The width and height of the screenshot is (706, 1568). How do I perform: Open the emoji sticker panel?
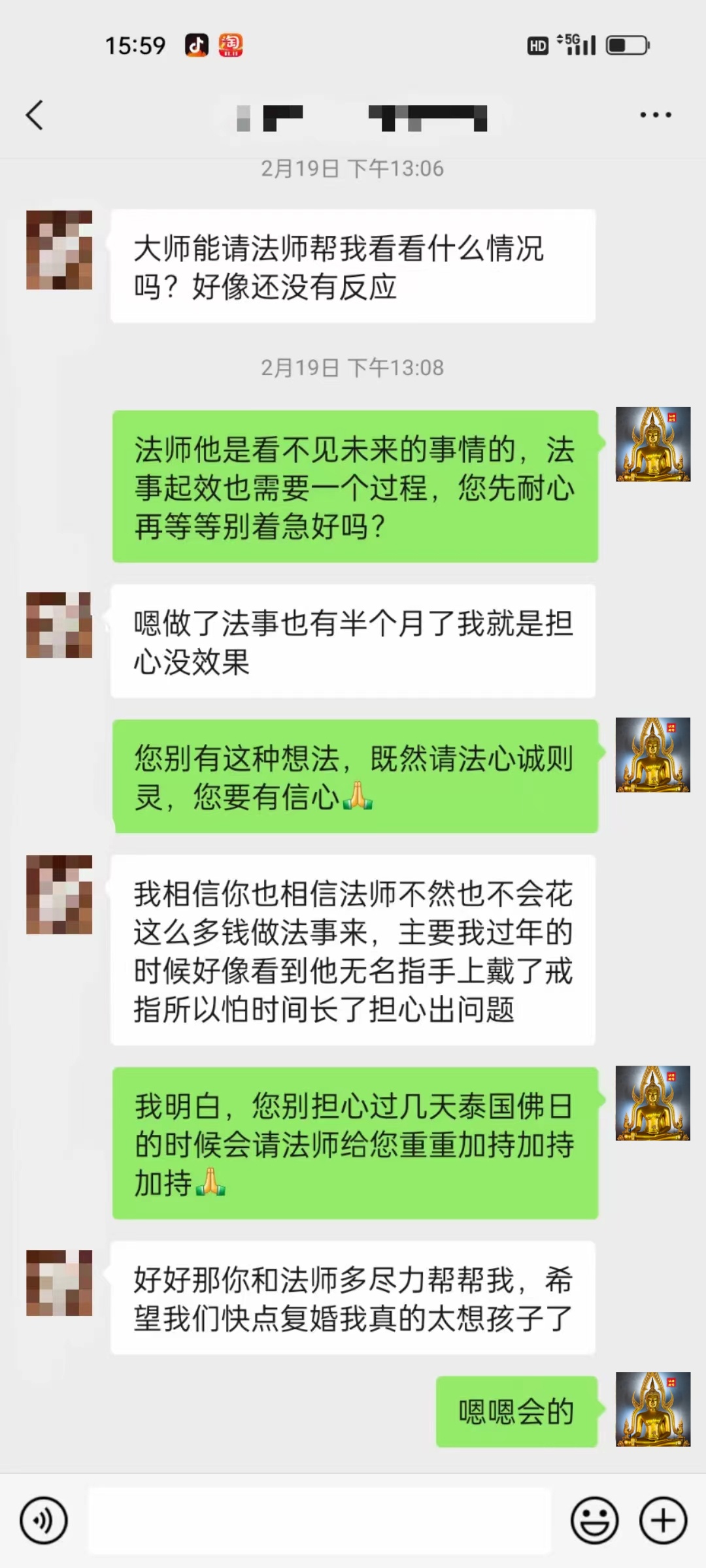coord(594,1520)
